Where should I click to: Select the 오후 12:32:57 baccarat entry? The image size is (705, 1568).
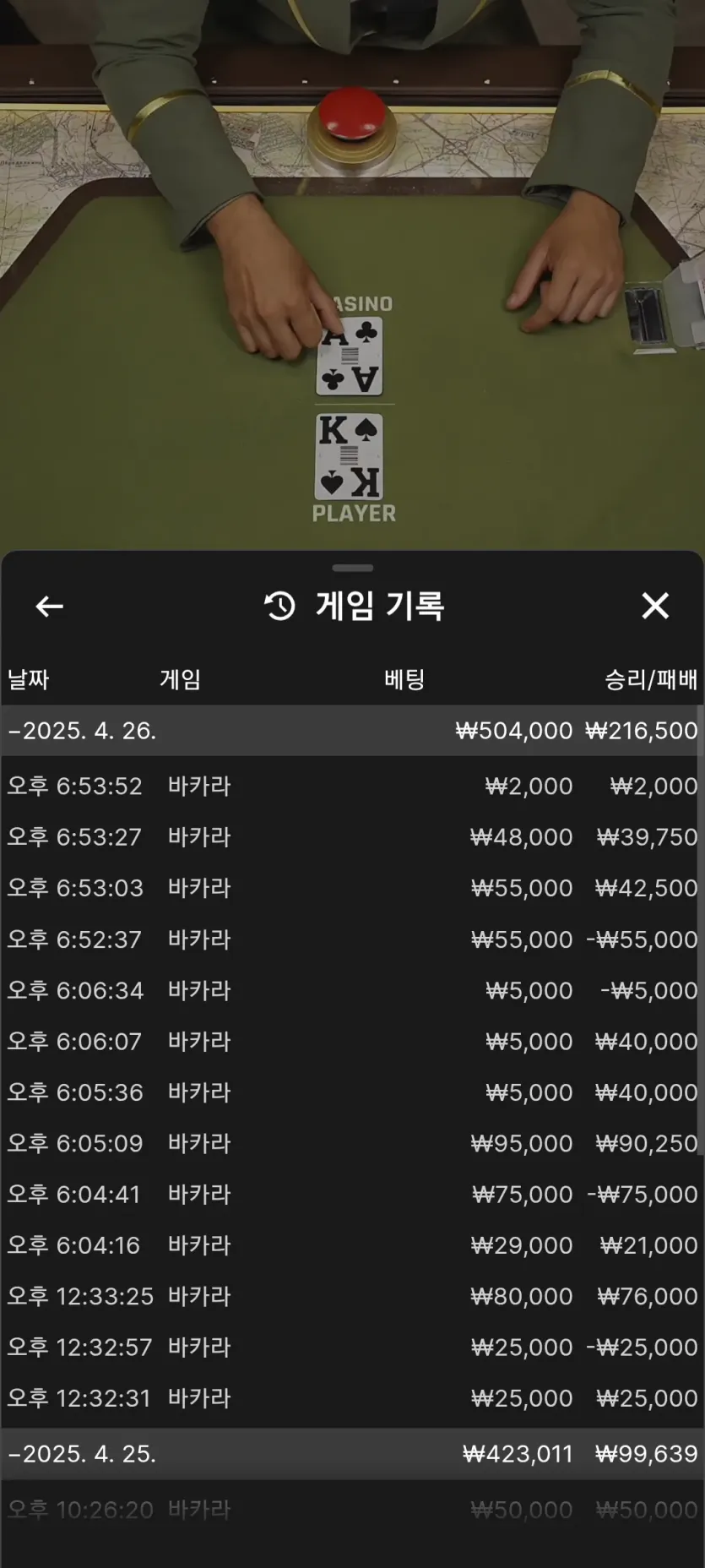click(x=352, y=1347)
